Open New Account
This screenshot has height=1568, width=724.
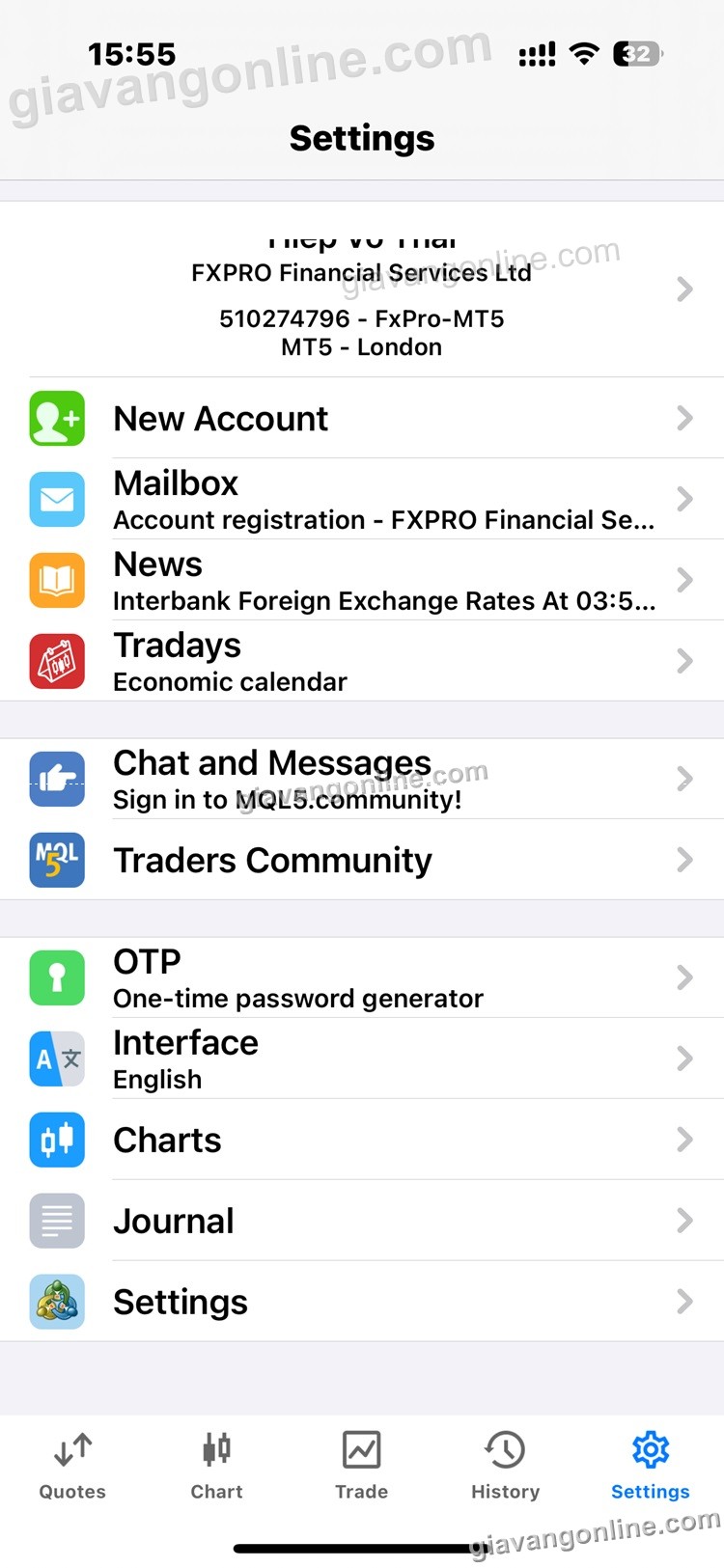(362, 419)
